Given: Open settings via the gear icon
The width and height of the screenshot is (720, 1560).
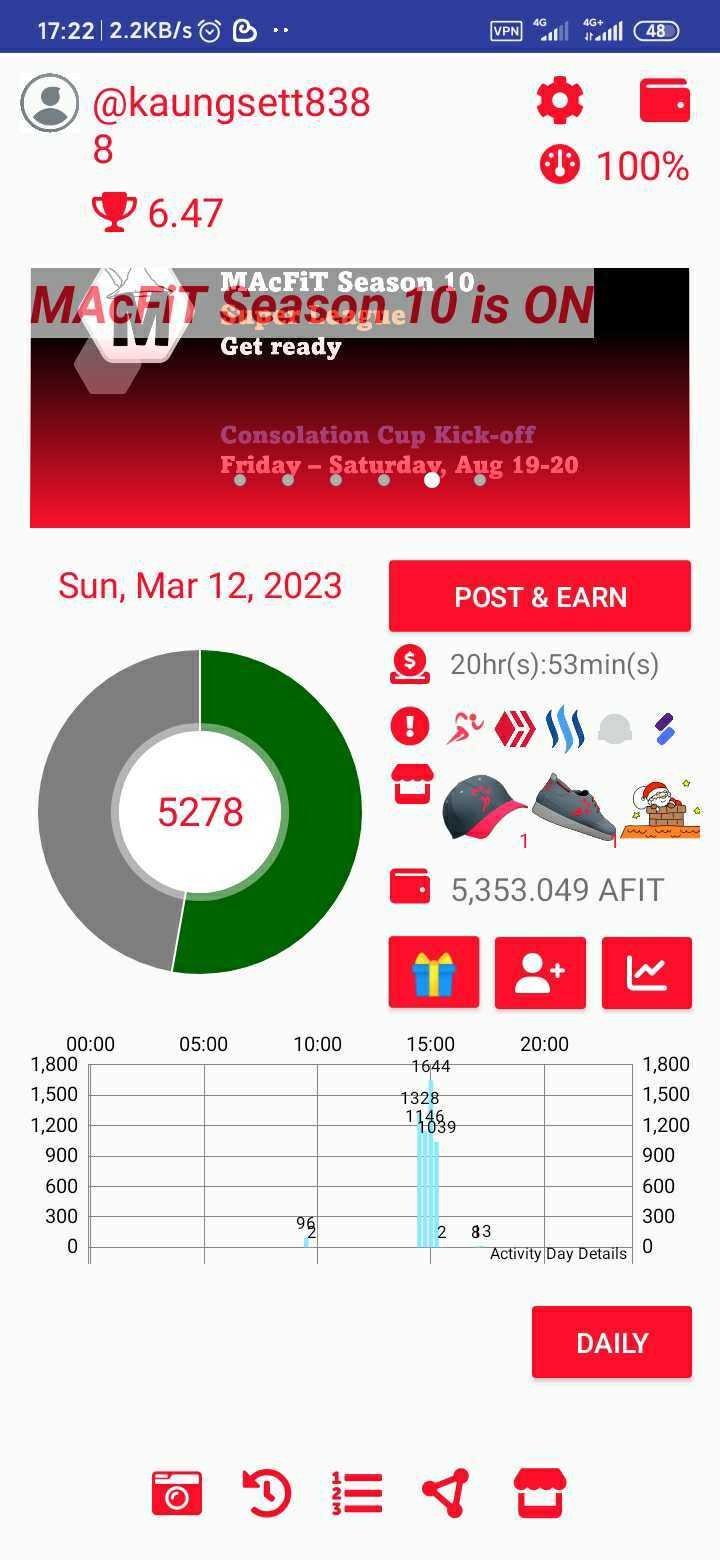Looking at the screenshot, I should (x=560, y=101).
